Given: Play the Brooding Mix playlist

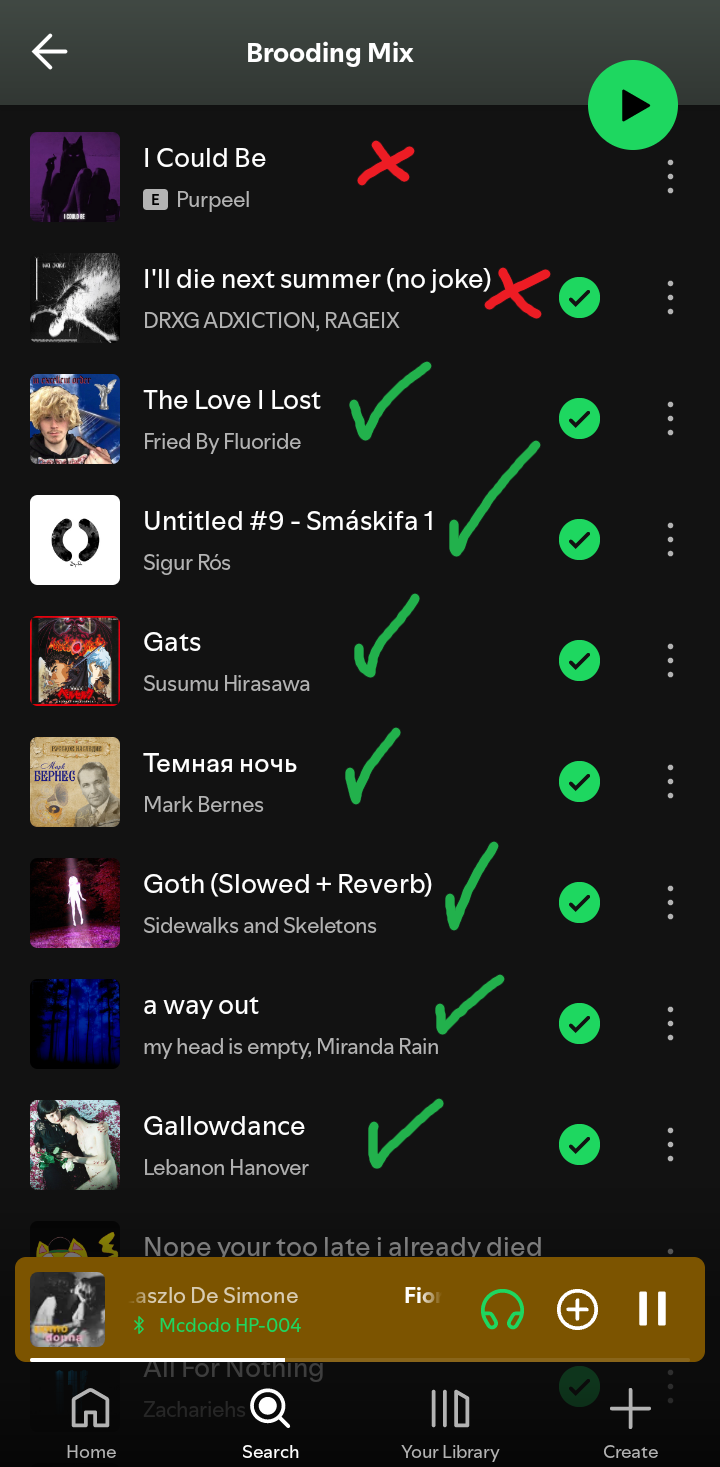Looking at the screenshot, I should [x=632, y=105].
